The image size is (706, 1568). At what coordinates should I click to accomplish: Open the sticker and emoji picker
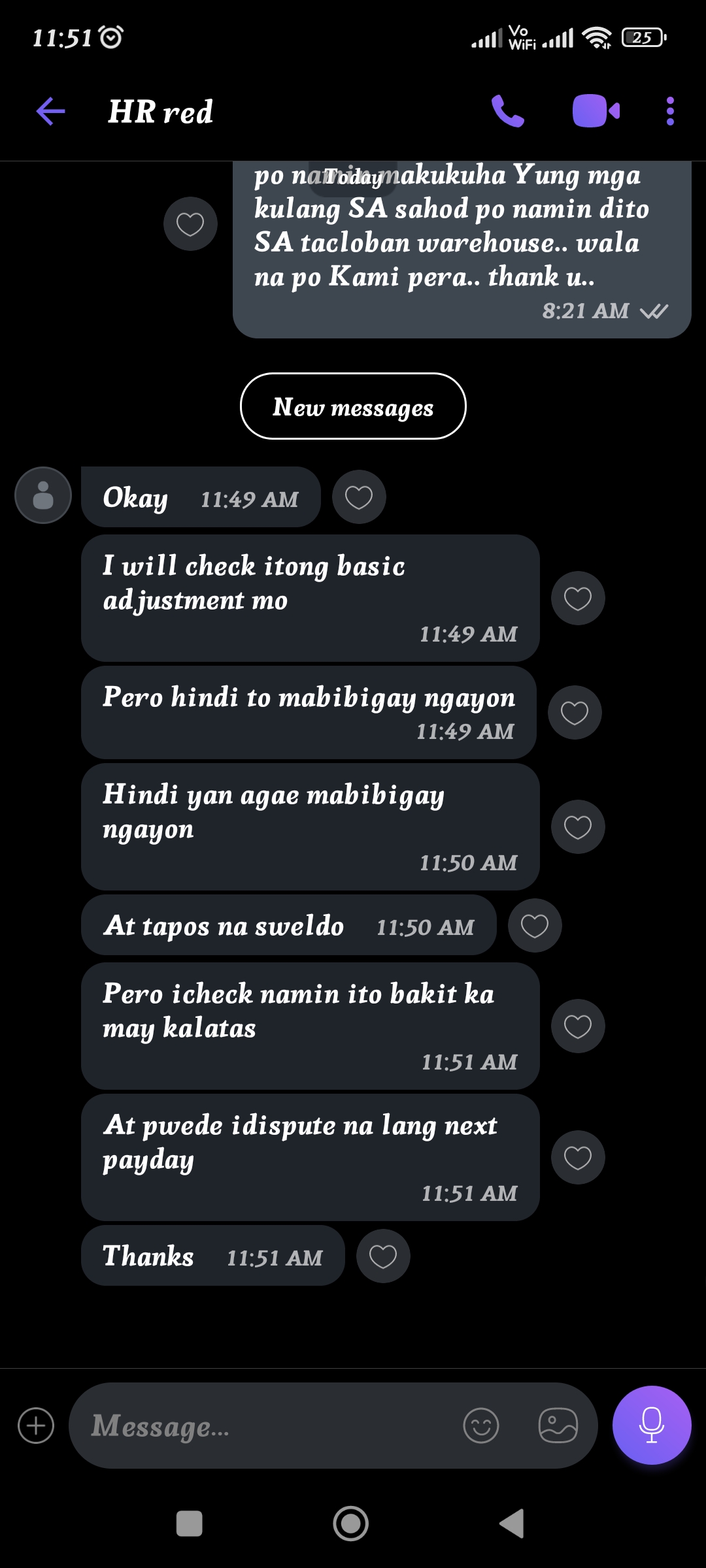pyautogui.click(x=481, y=1426)
